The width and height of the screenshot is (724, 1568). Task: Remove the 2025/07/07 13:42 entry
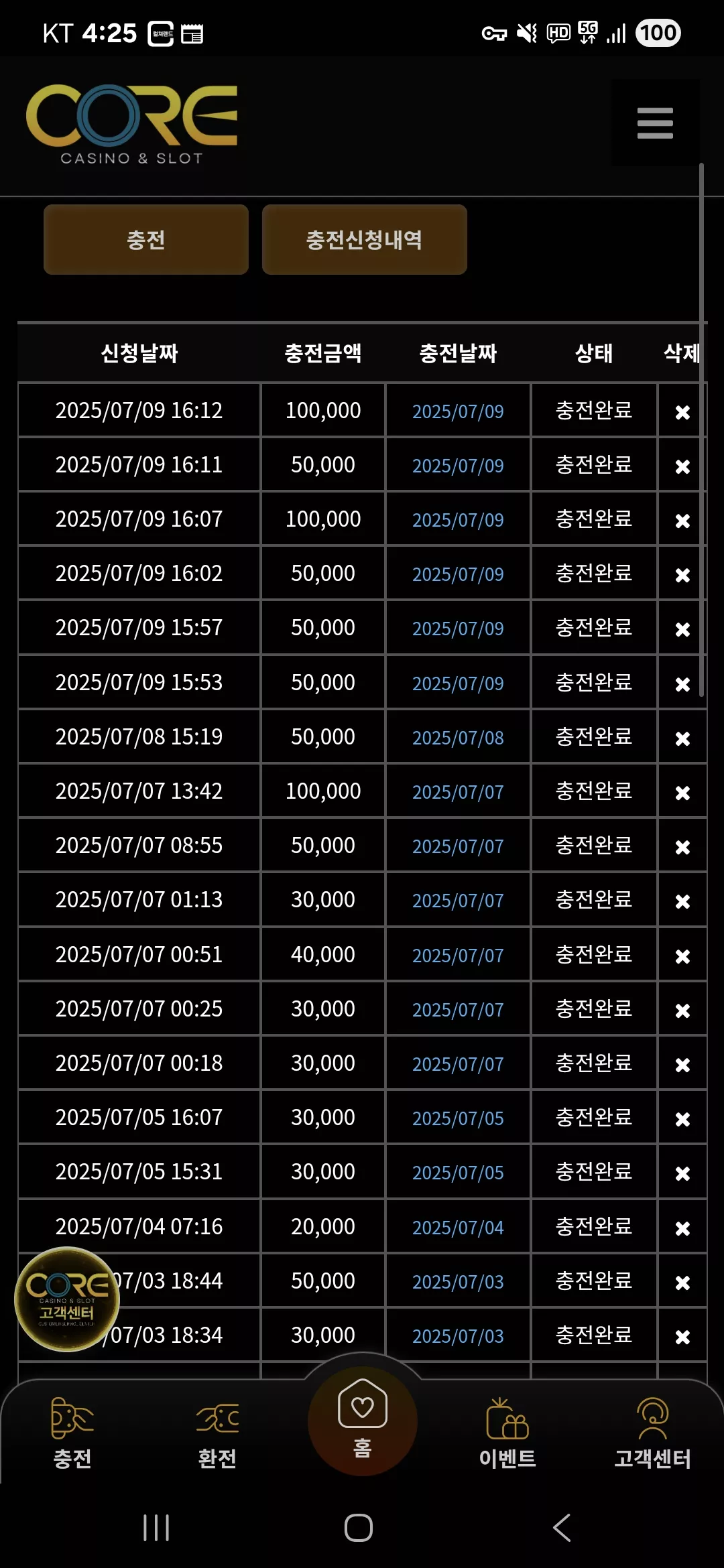tap(682, 793)
